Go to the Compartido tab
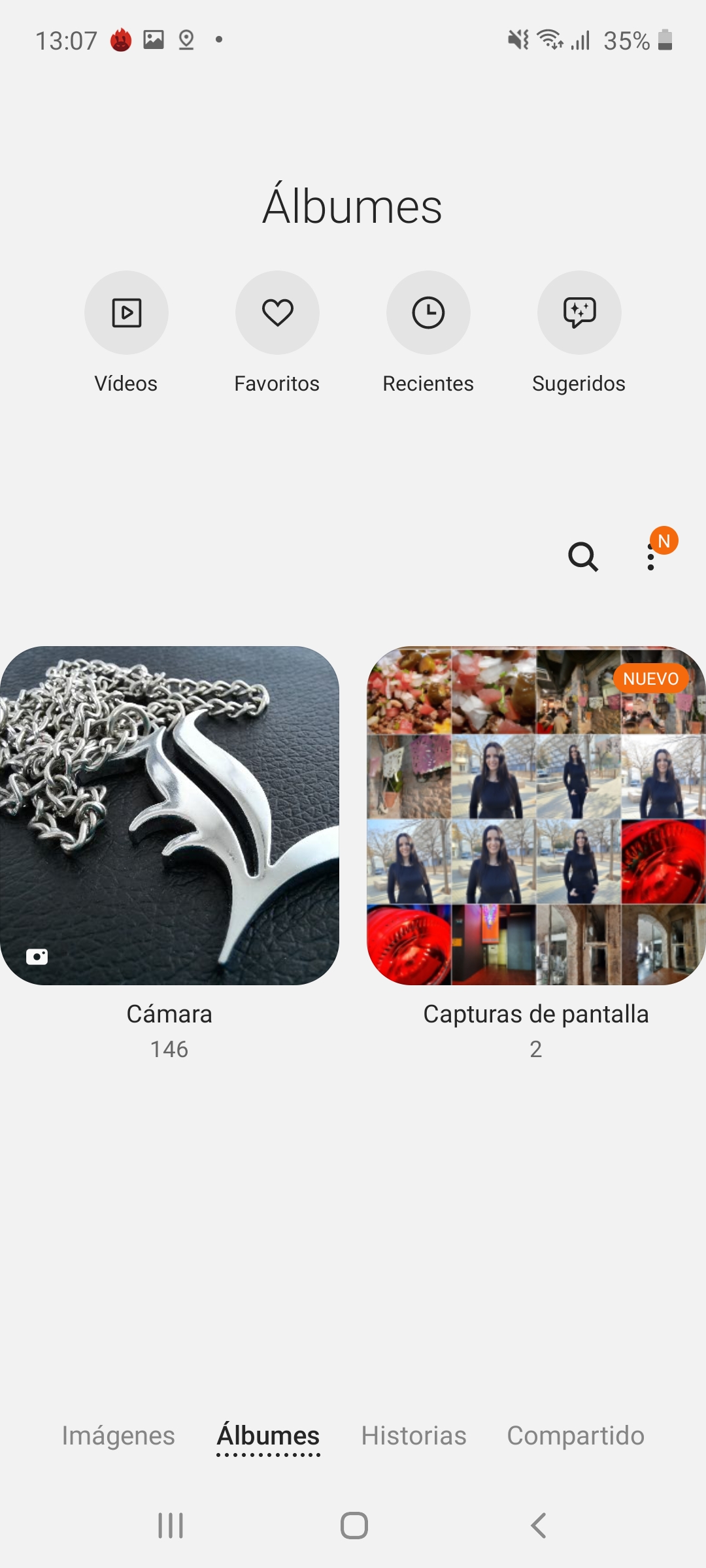Screen dimensions: 706x1568 (x=576, y=1435)
